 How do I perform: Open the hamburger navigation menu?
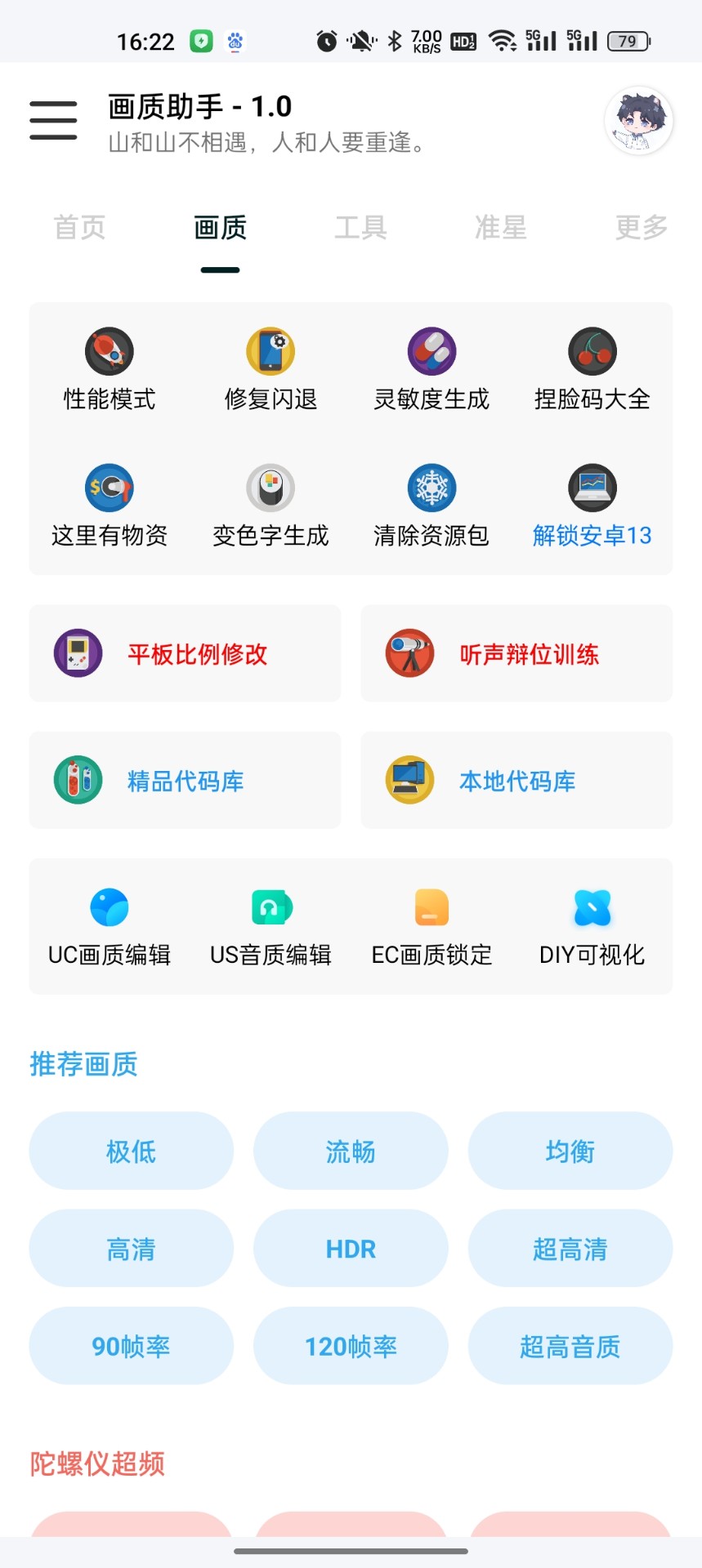click(52, 119)
